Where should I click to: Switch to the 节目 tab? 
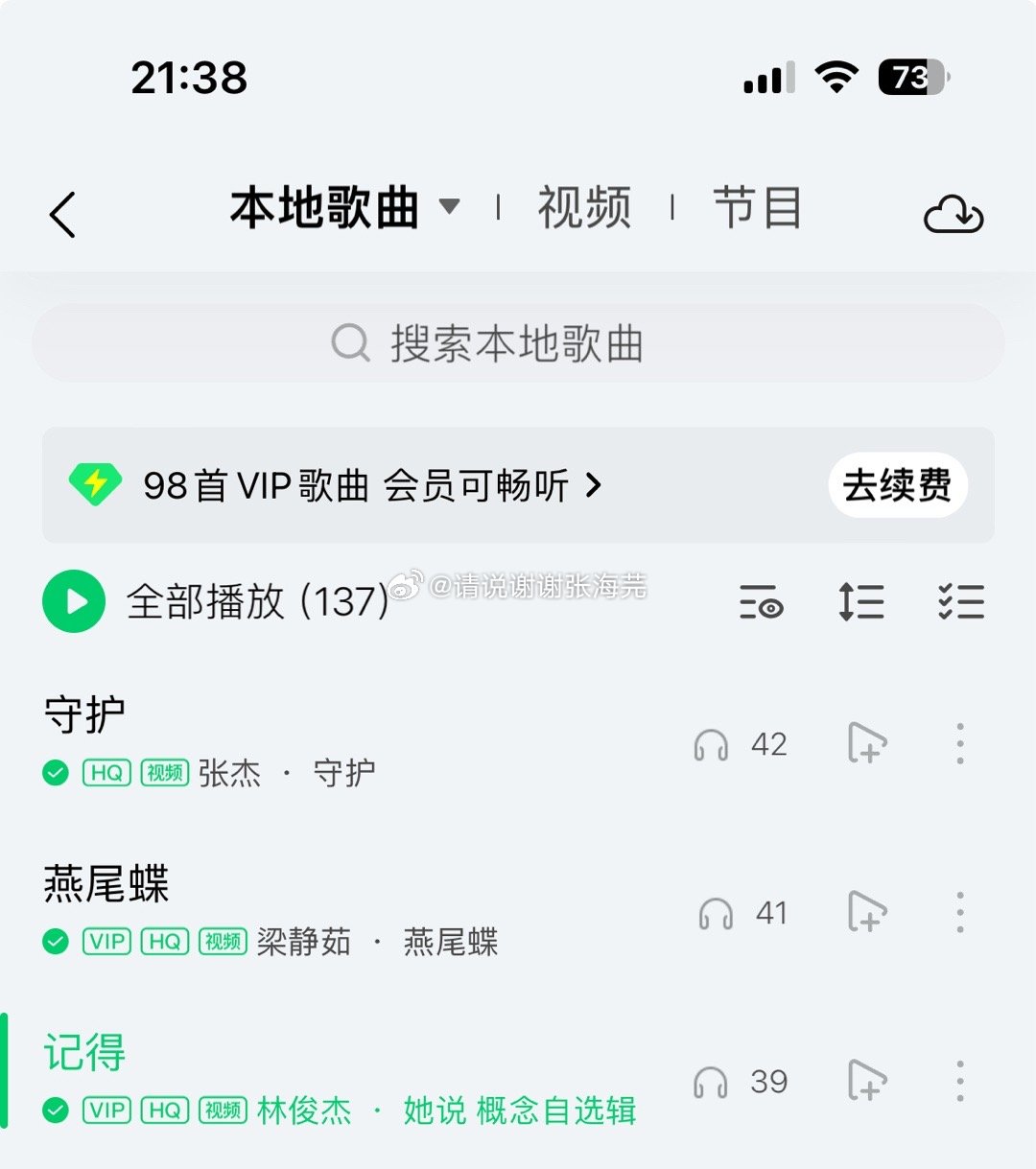click(757, 207)
